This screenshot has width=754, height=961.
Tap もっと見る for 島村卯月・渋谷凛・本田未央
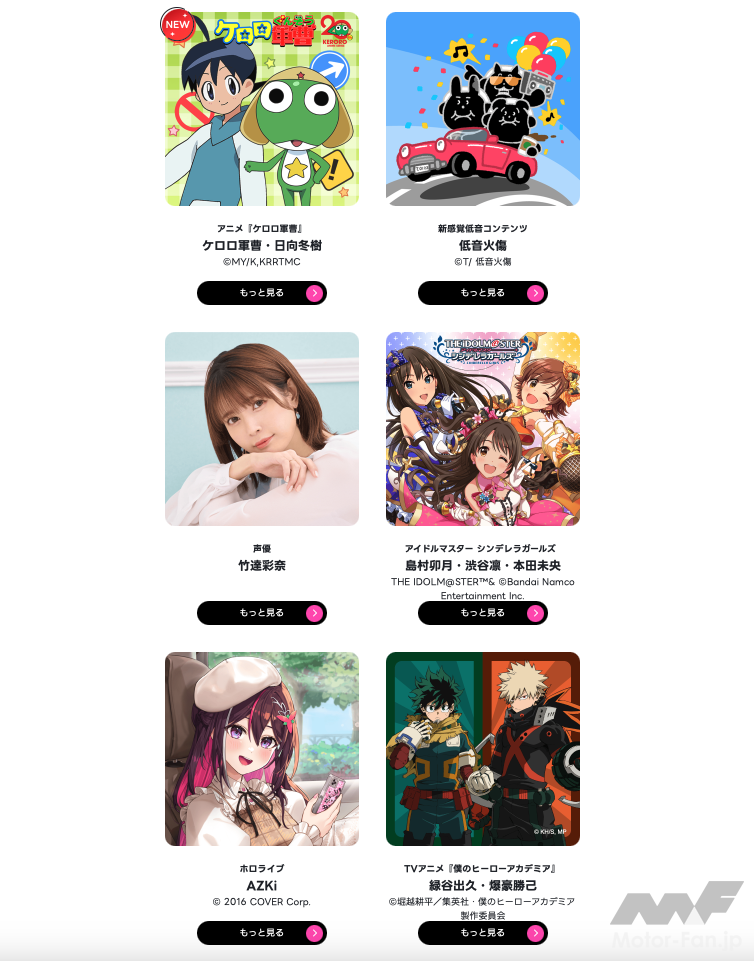tap(483, 613)
